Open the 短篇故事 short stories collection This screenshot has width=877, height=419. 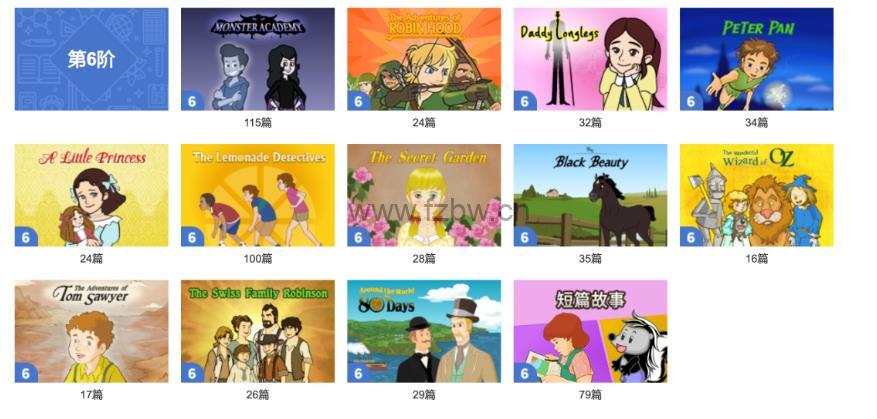click(590, 331)
